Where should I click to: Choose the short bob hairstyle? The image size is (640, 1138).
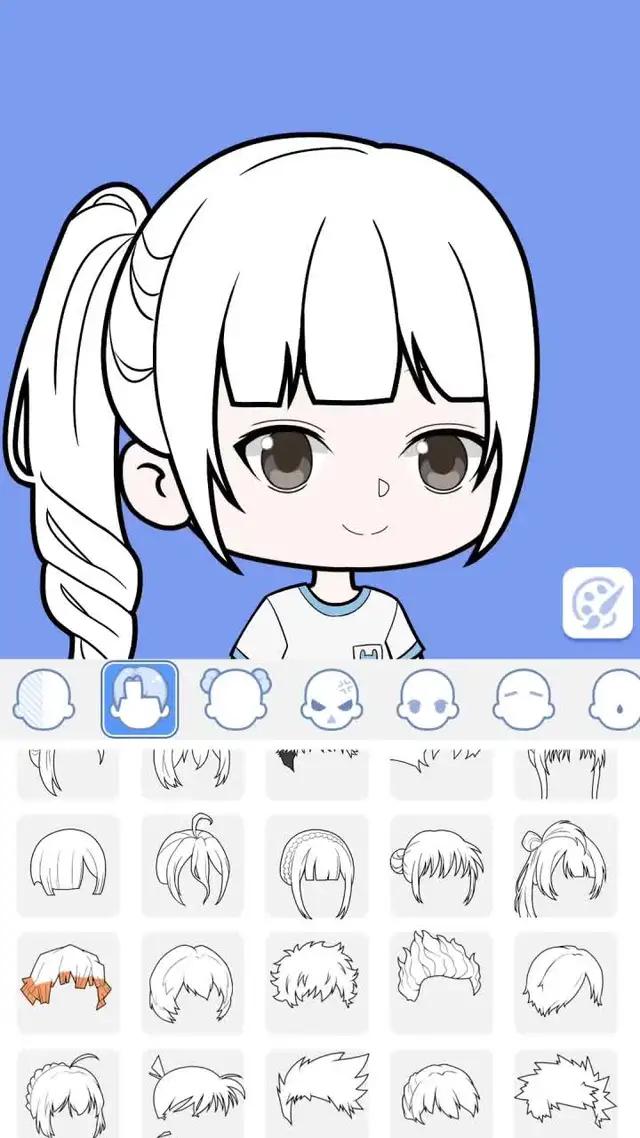click(x=68, y=866)
